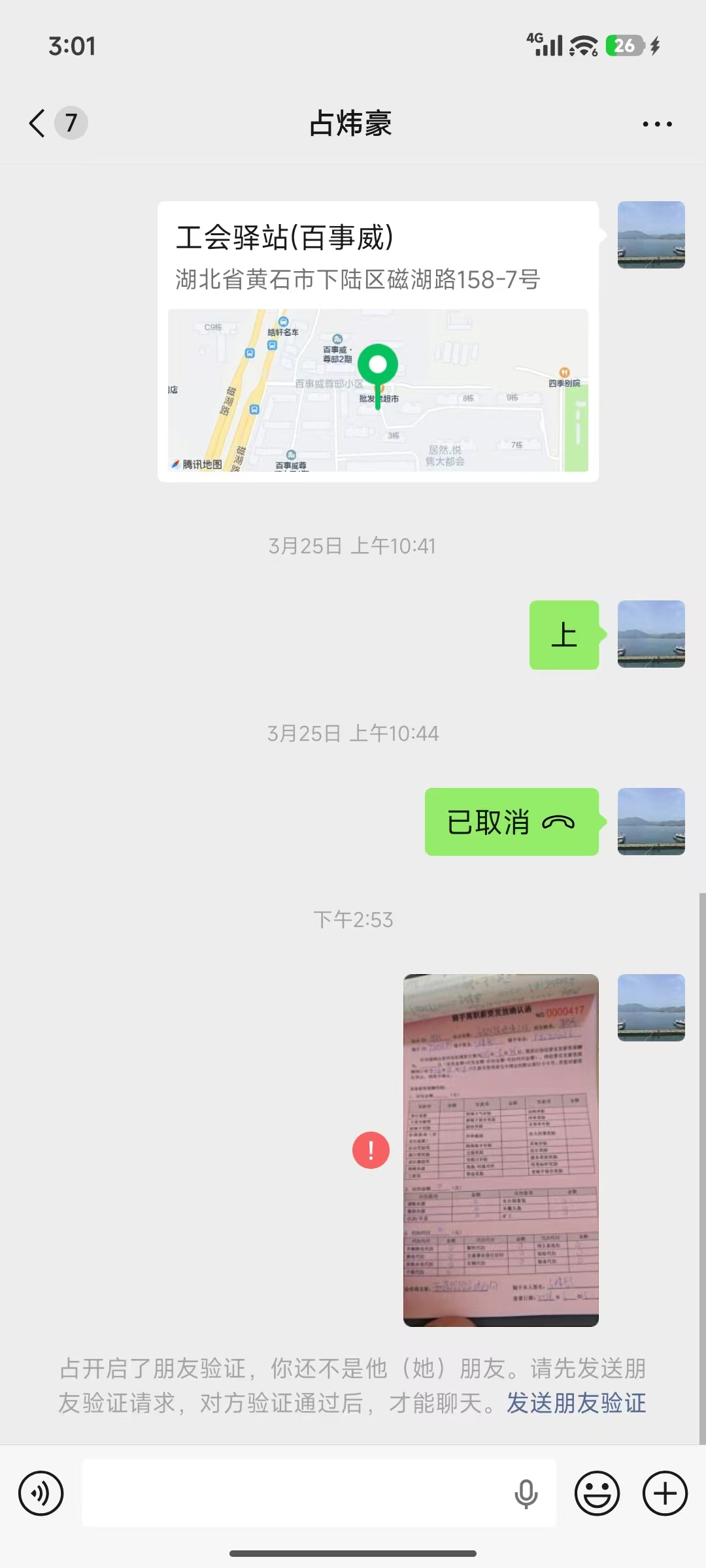Tap the microphone dictation icon
The height and width of the screenshot is (1568, 706).
[x=526, y=1494]
